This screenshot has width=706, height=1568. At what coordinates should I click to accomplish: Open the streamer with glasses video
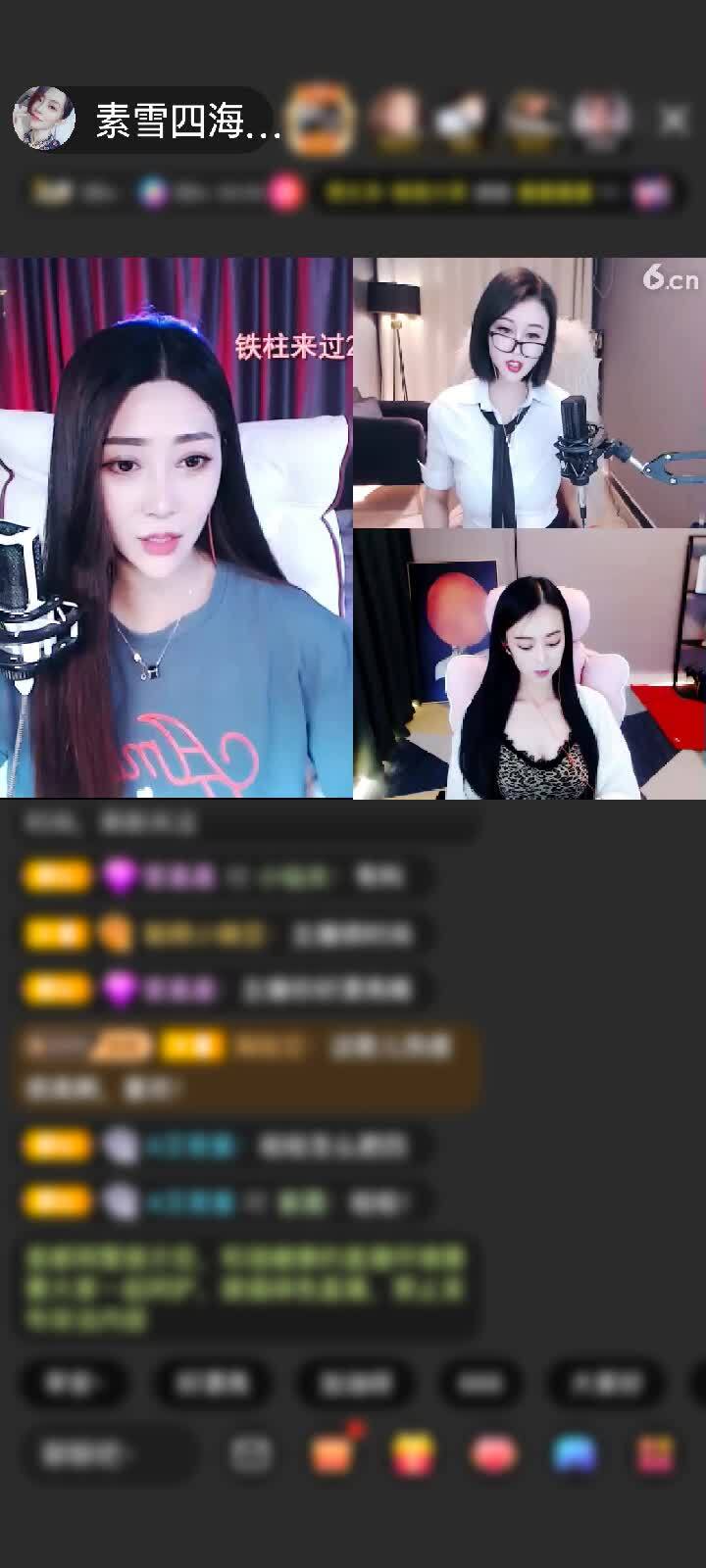(529, 392)
